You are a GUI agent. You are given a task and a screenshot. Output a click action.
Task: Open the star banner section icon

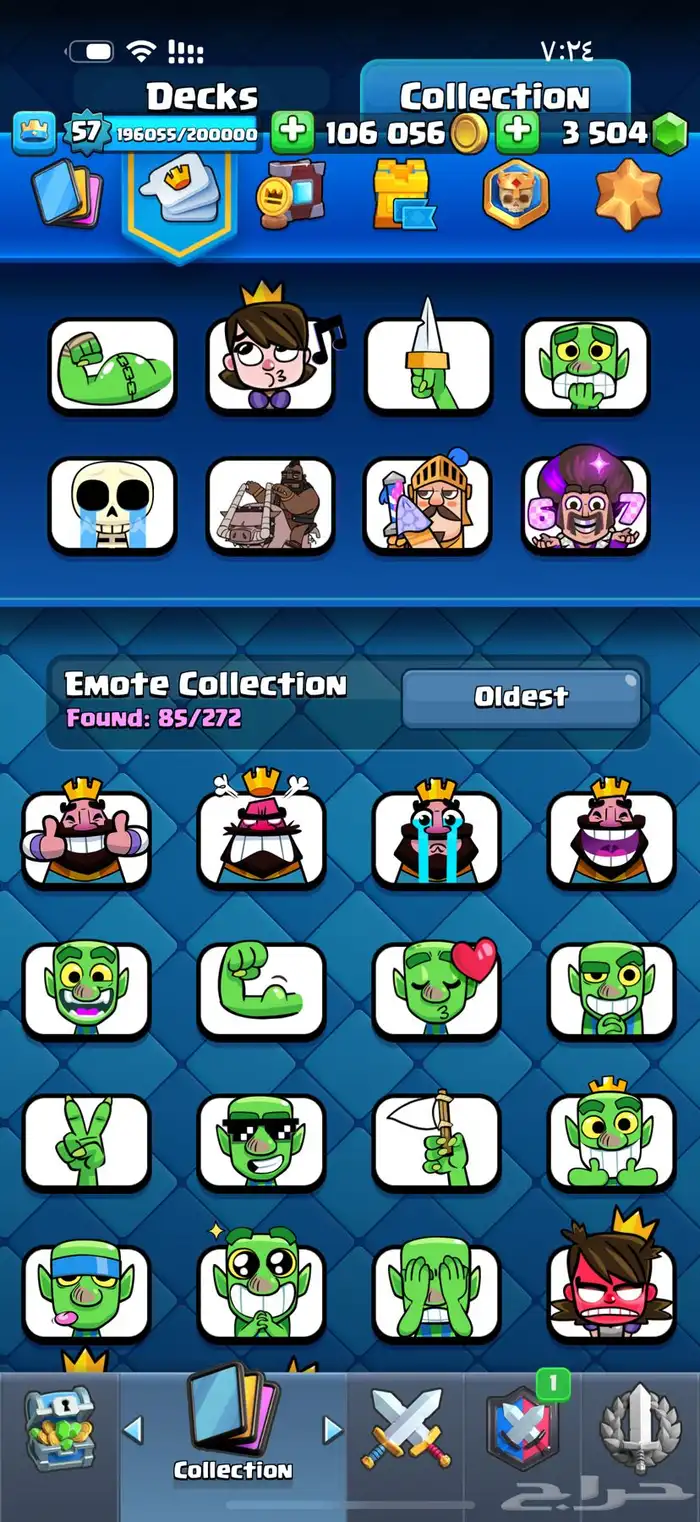(x=629, y=195)
